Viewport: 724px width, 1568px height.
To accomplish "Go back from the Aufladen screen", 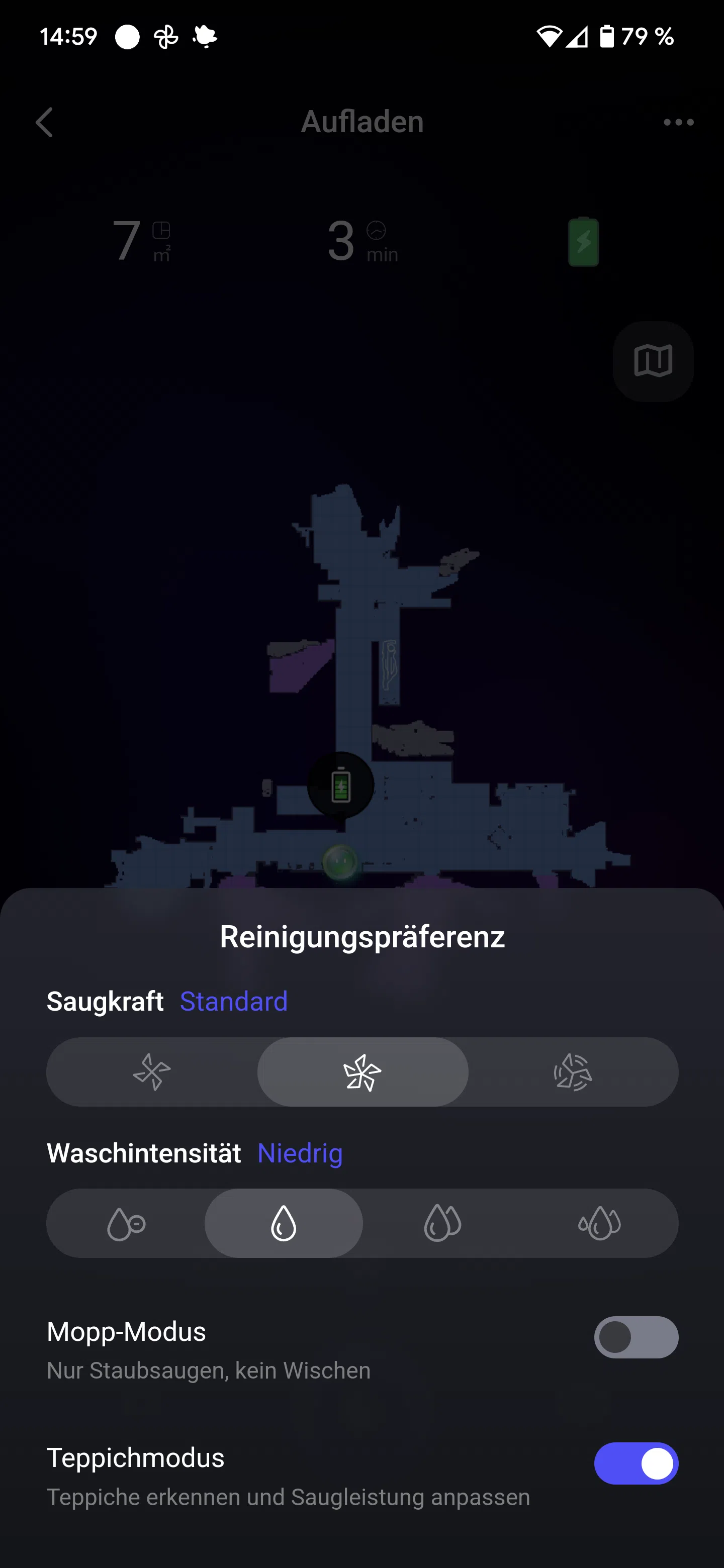I will click(44, 122).
